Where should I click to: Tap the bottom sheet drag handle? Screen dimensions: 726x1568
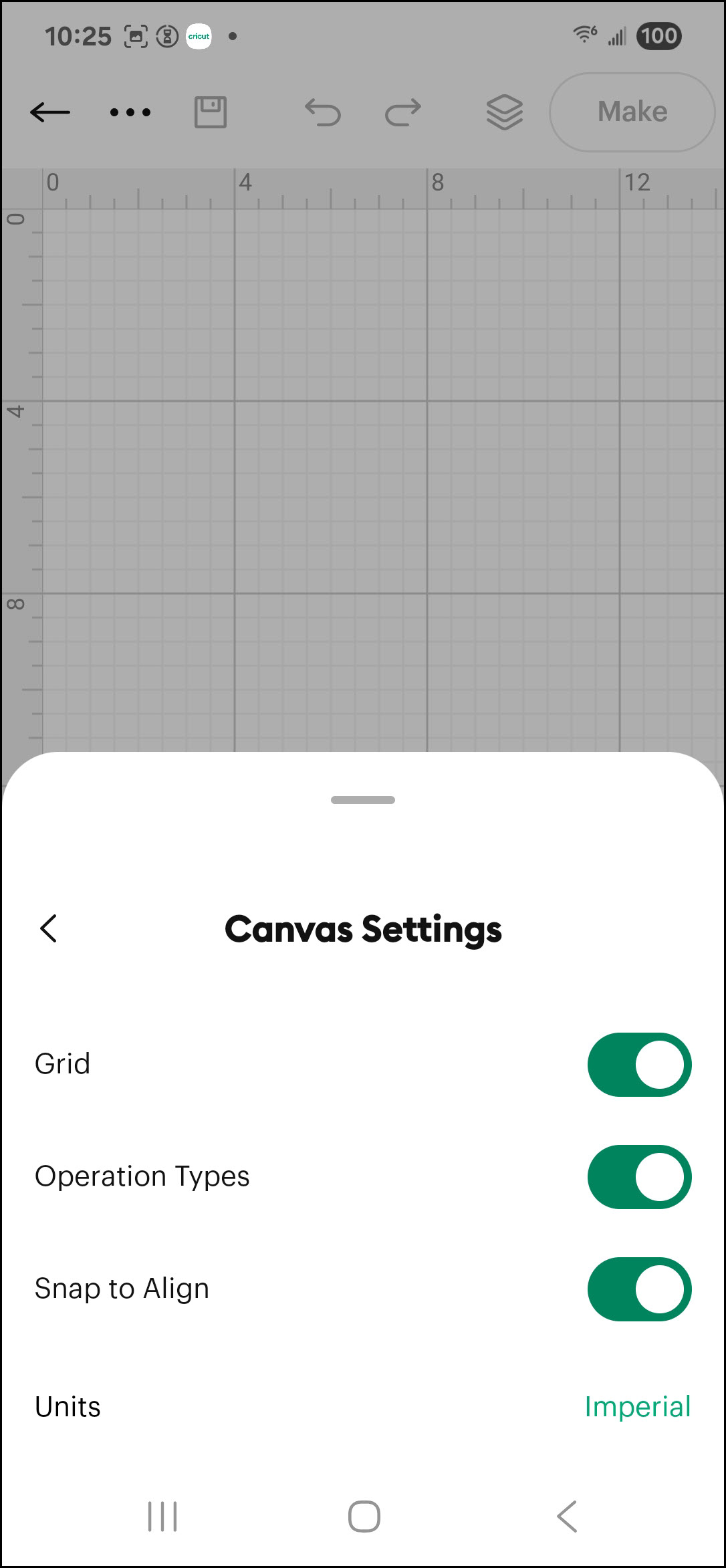[x=362, y=799]
